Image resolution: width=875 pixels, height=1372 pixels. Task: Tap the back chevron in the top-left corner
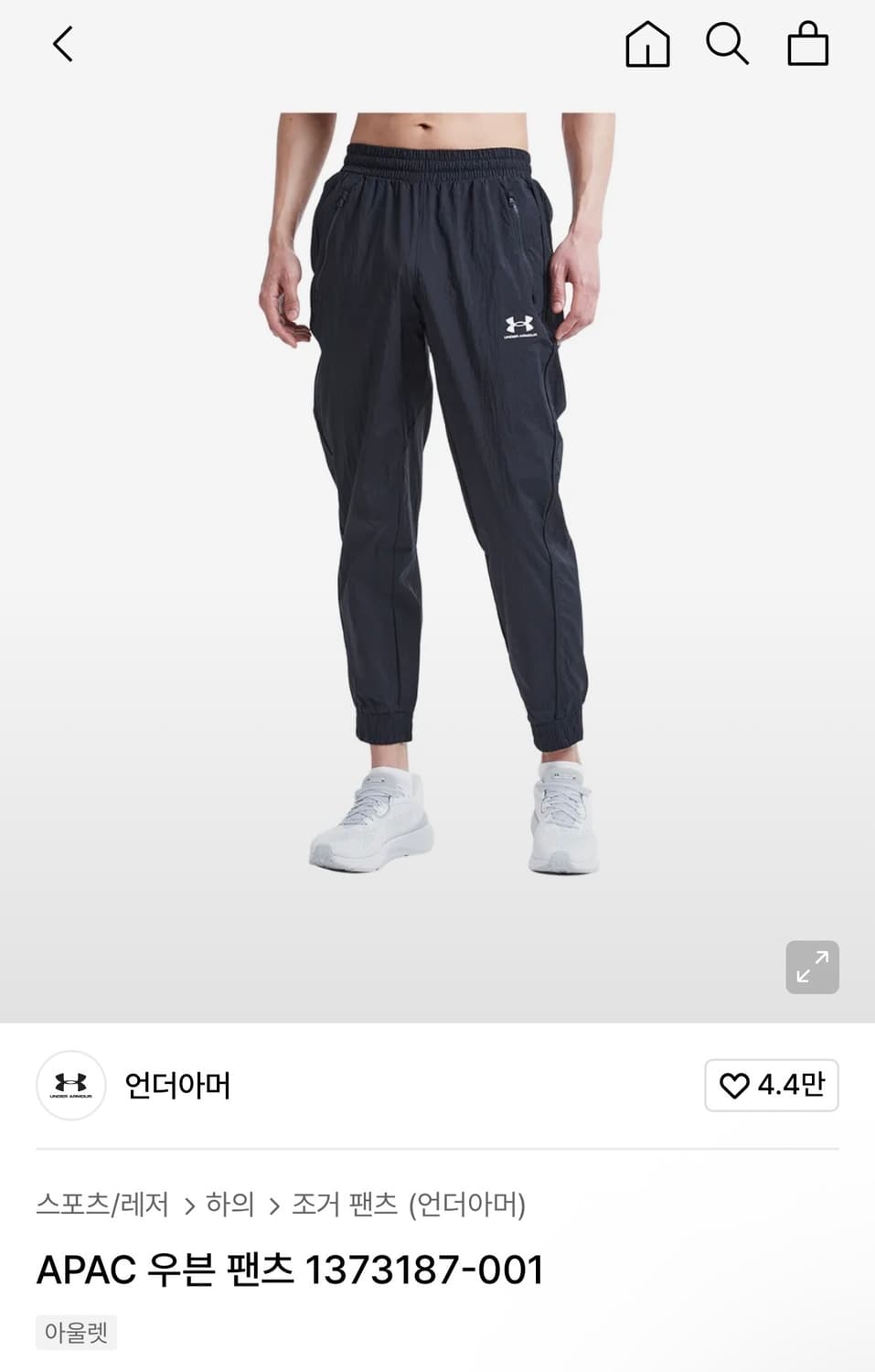tap(62, 45)
